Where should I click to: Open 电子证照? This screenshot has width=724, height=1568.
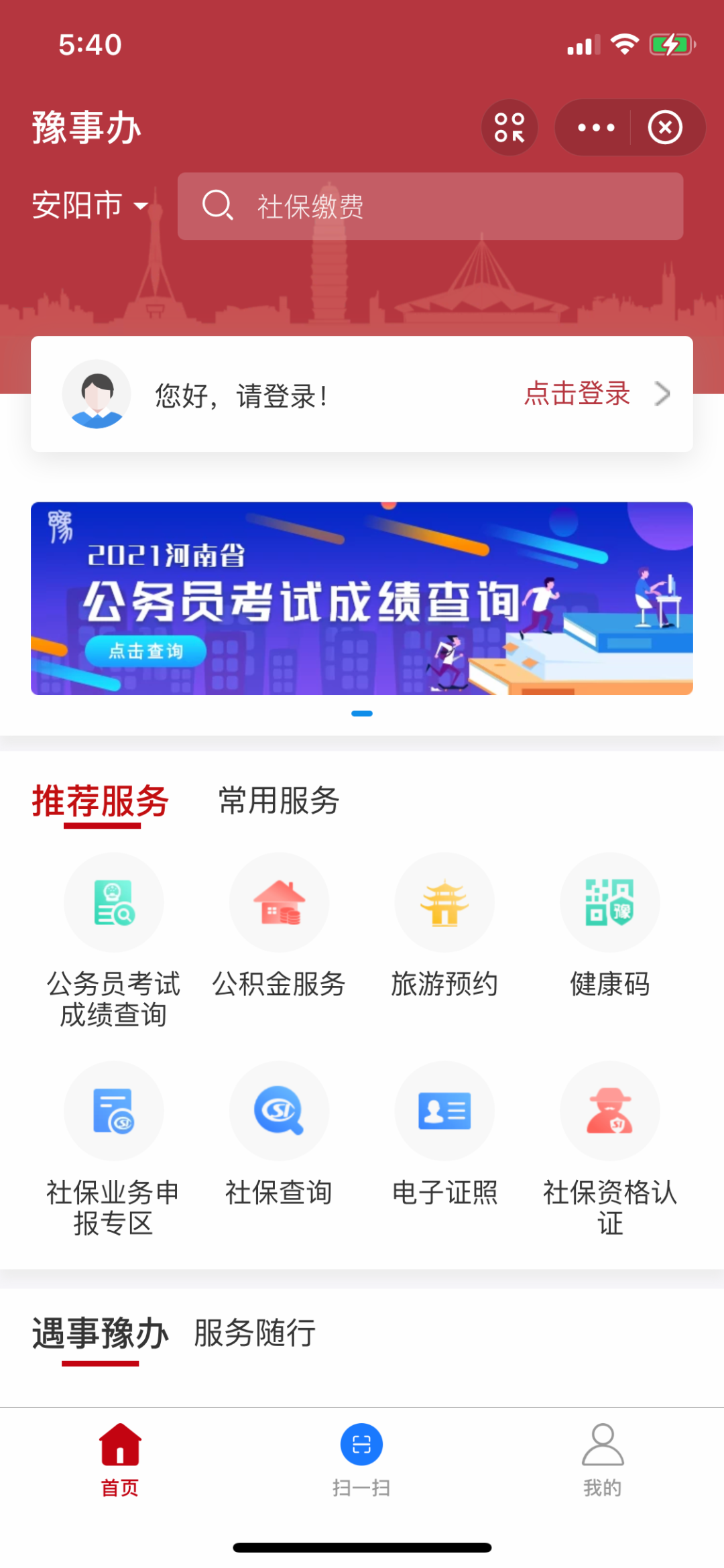pos(444,1134)
